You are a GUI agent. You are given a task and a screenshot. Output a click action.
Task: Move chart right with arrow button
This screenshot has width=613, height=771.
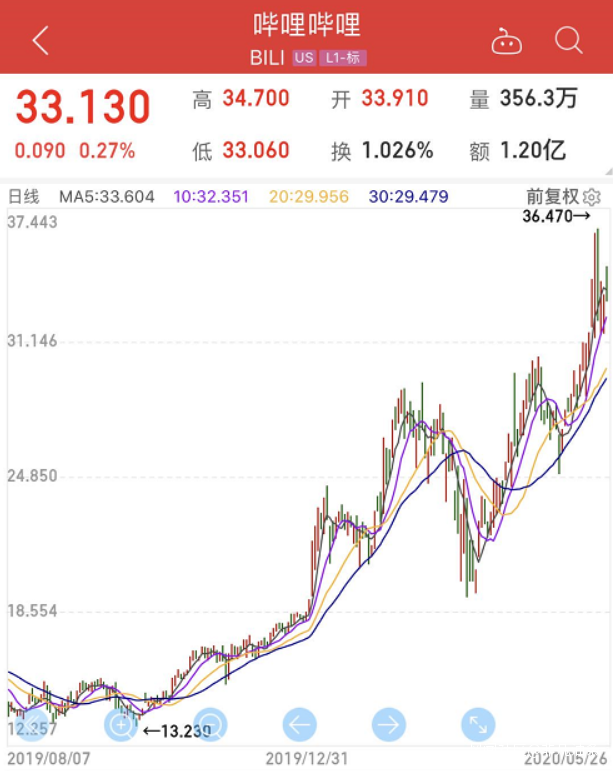388,725
